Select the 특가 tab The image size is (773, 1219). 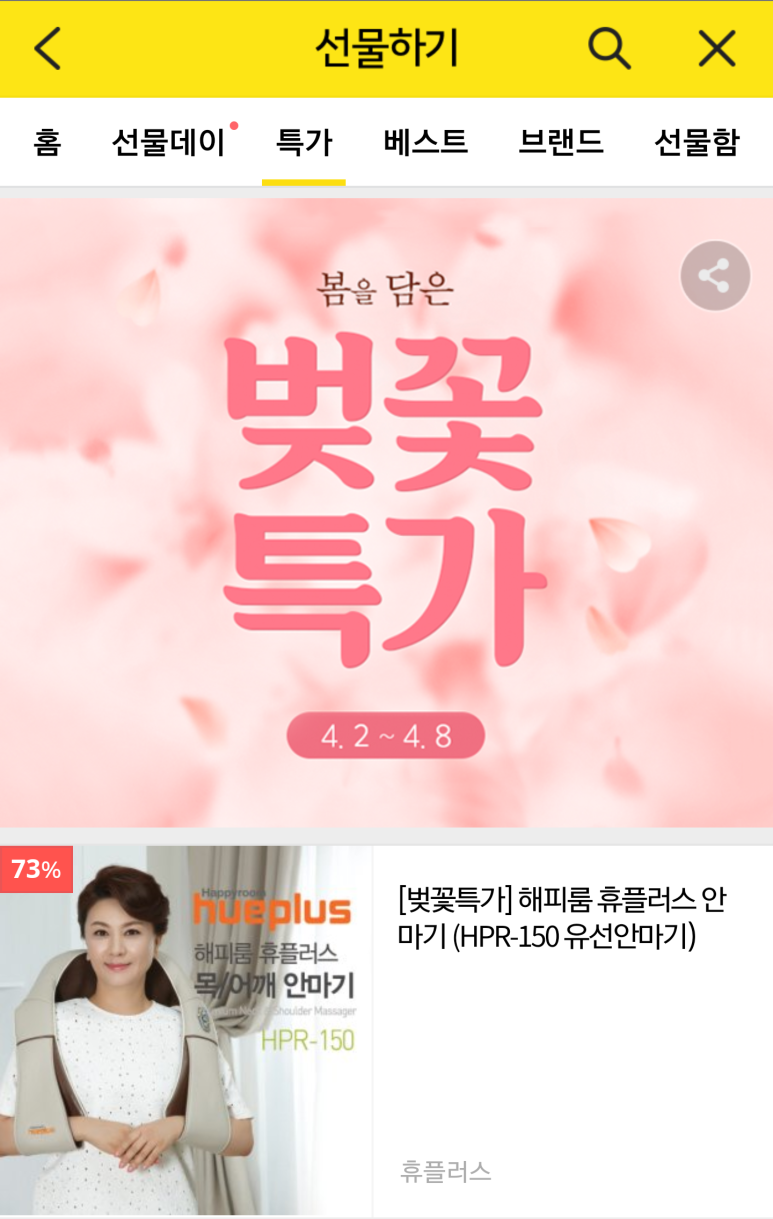coord(304,142)
